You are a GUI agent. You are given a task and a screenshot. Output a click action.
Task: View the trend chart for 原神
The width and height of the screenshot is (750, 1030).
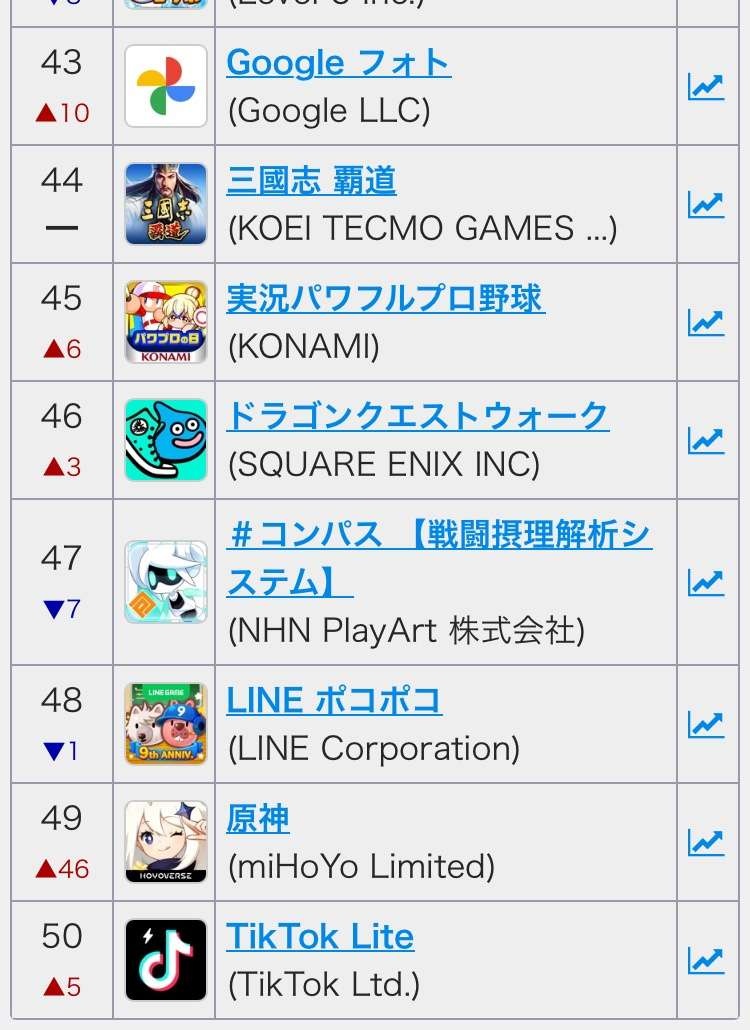pos(705,842)
